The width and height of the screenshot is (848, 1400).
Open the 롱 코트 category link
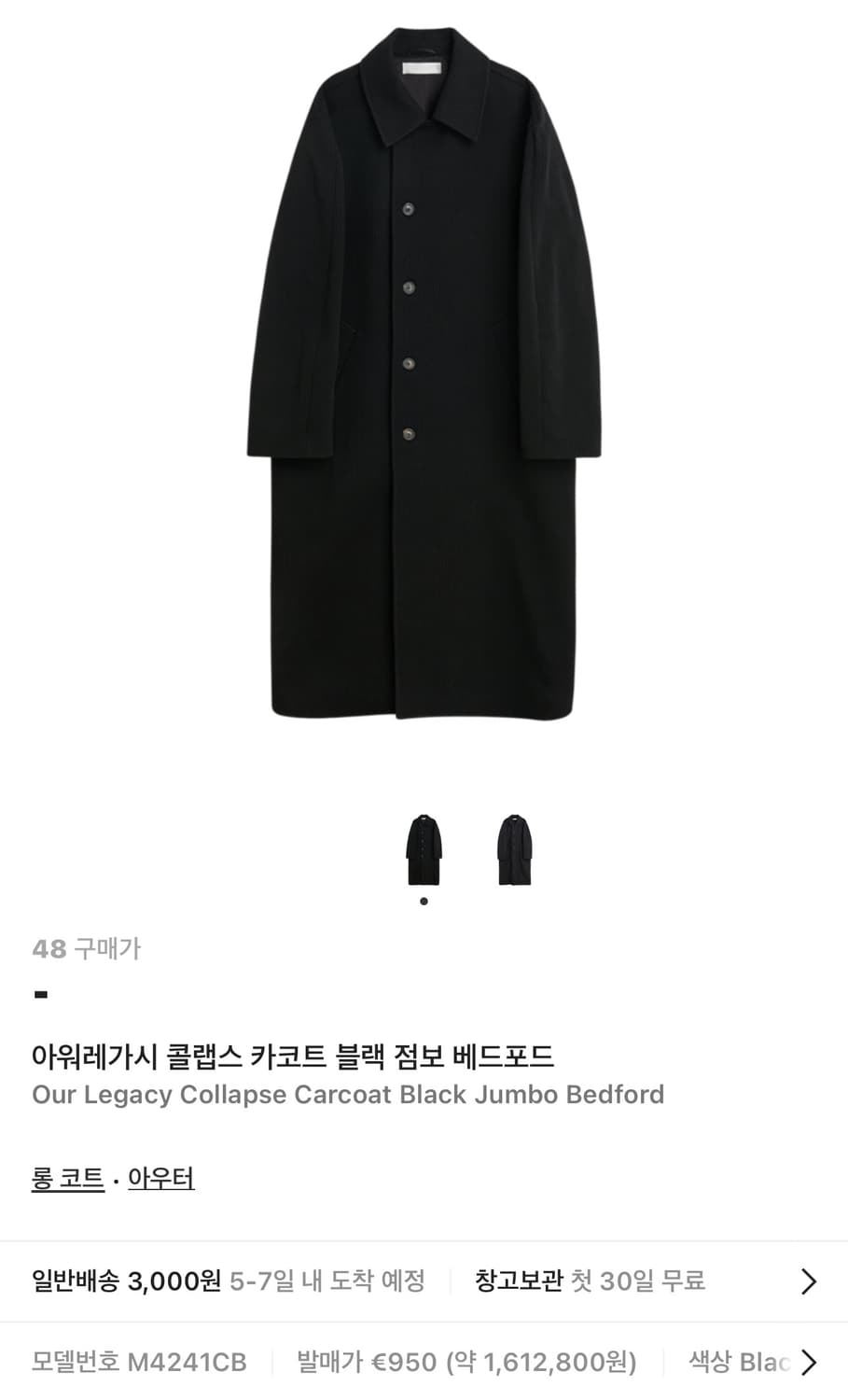[x=67, y=1178]
